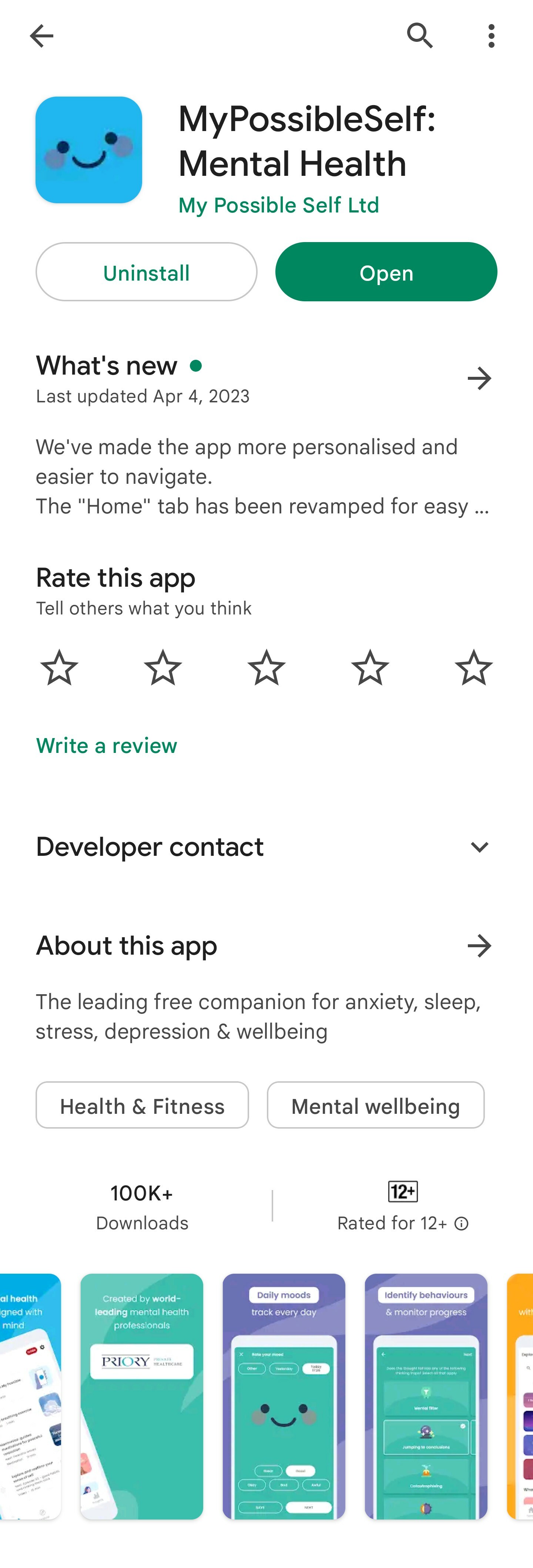Open the MyPossibleSelf app

386,272
